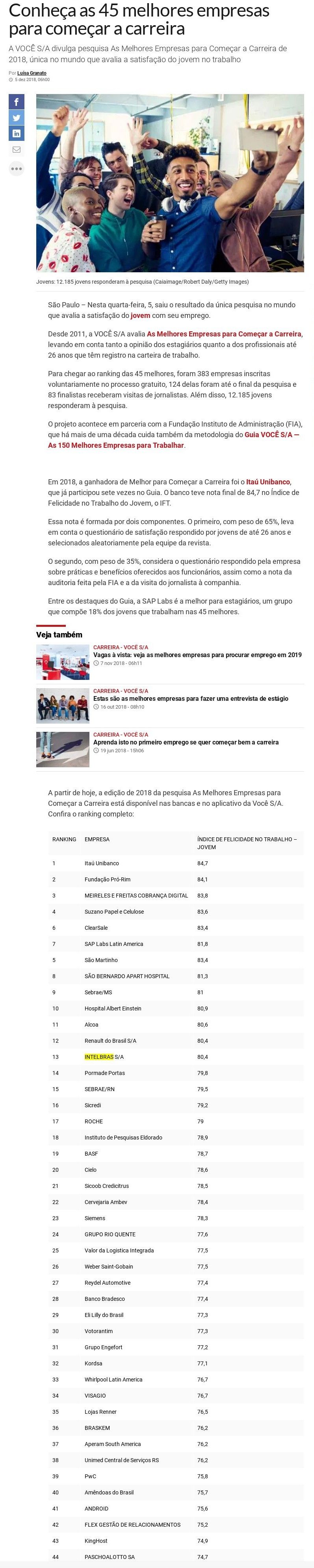Open 'Vagas à vista' related article
This screenshot has height=1568, width=314.
point(197,655)
